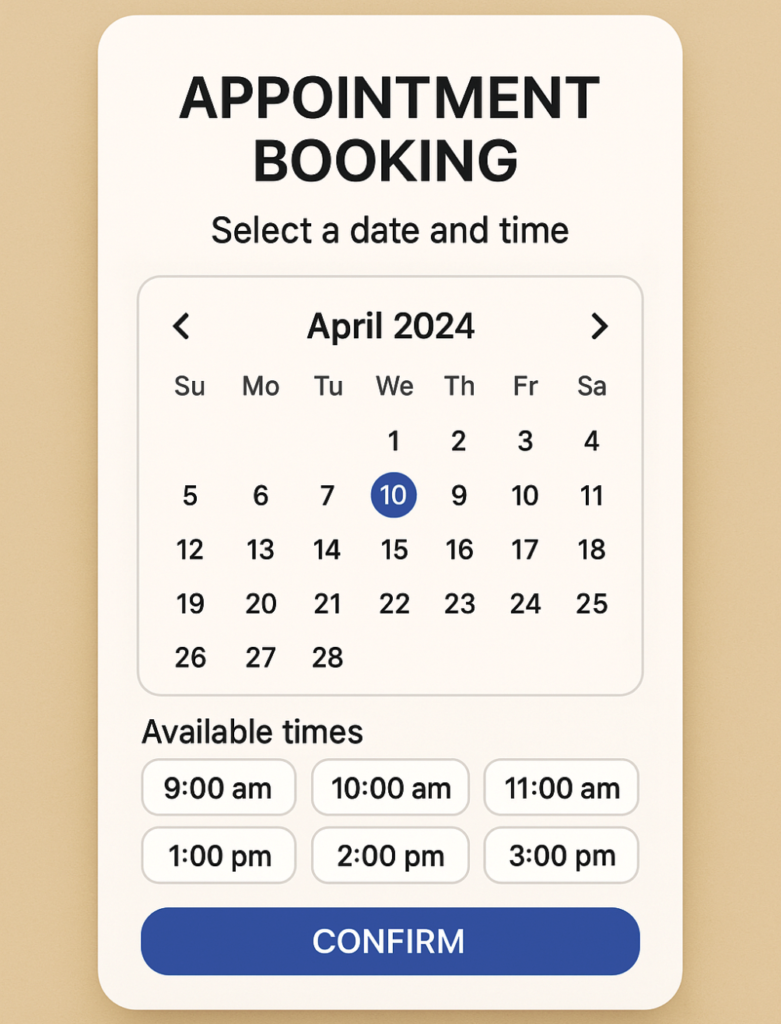
Task: Select the 9:00 am time slot
Action: [218, 788]
